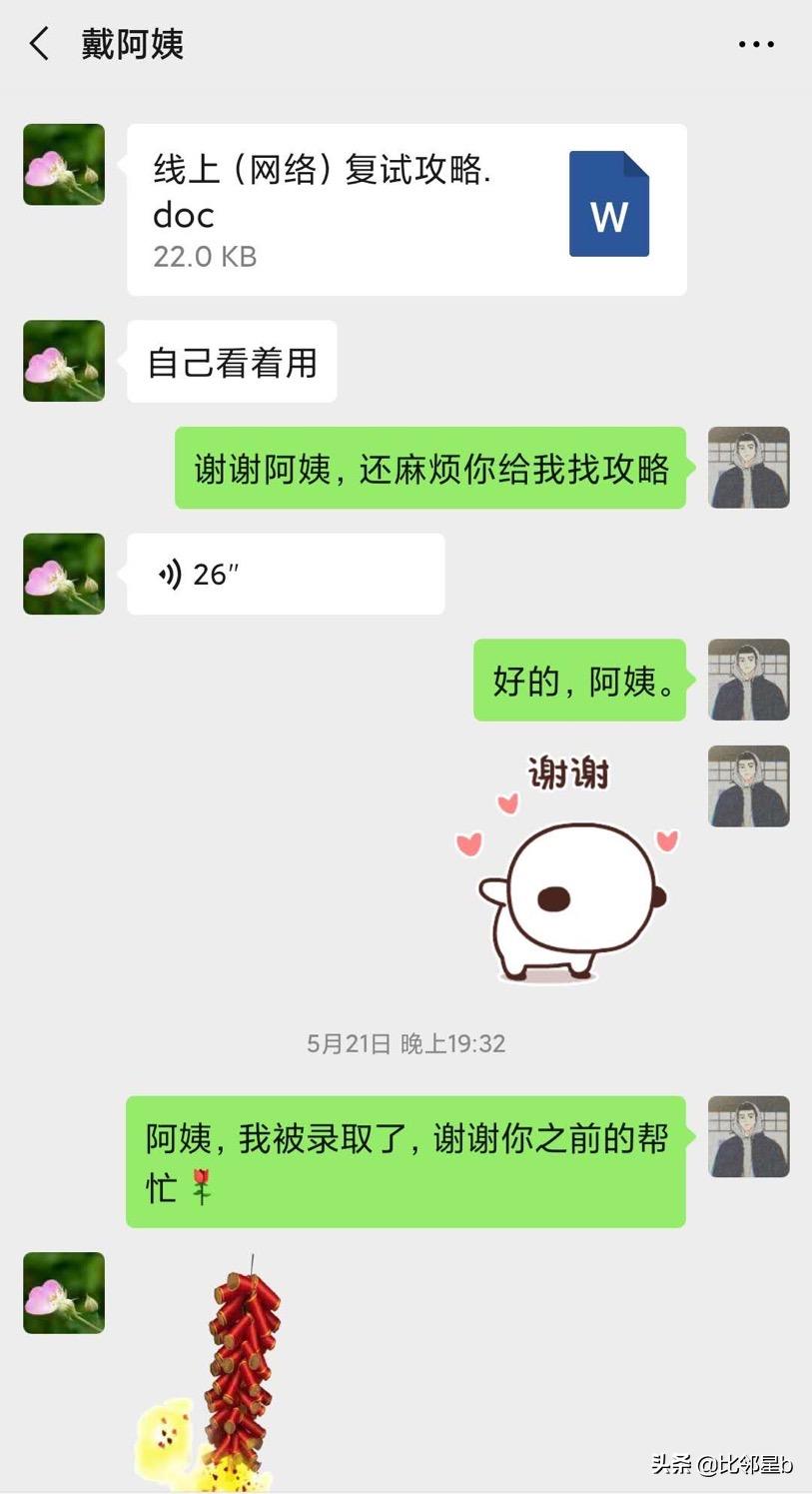Select the 谢谢阿姨，还麻烦你给我找攻略 bubble
The width and height of the screenshot is (812, 1494).
pos(429,467)
